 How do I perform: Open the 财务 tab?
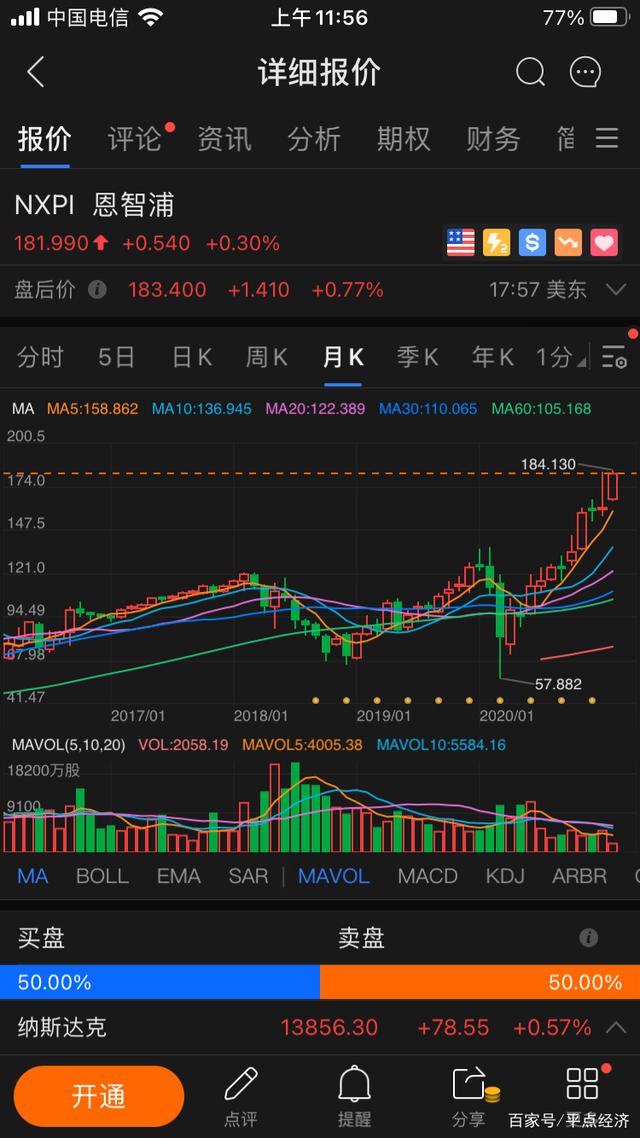493,138
